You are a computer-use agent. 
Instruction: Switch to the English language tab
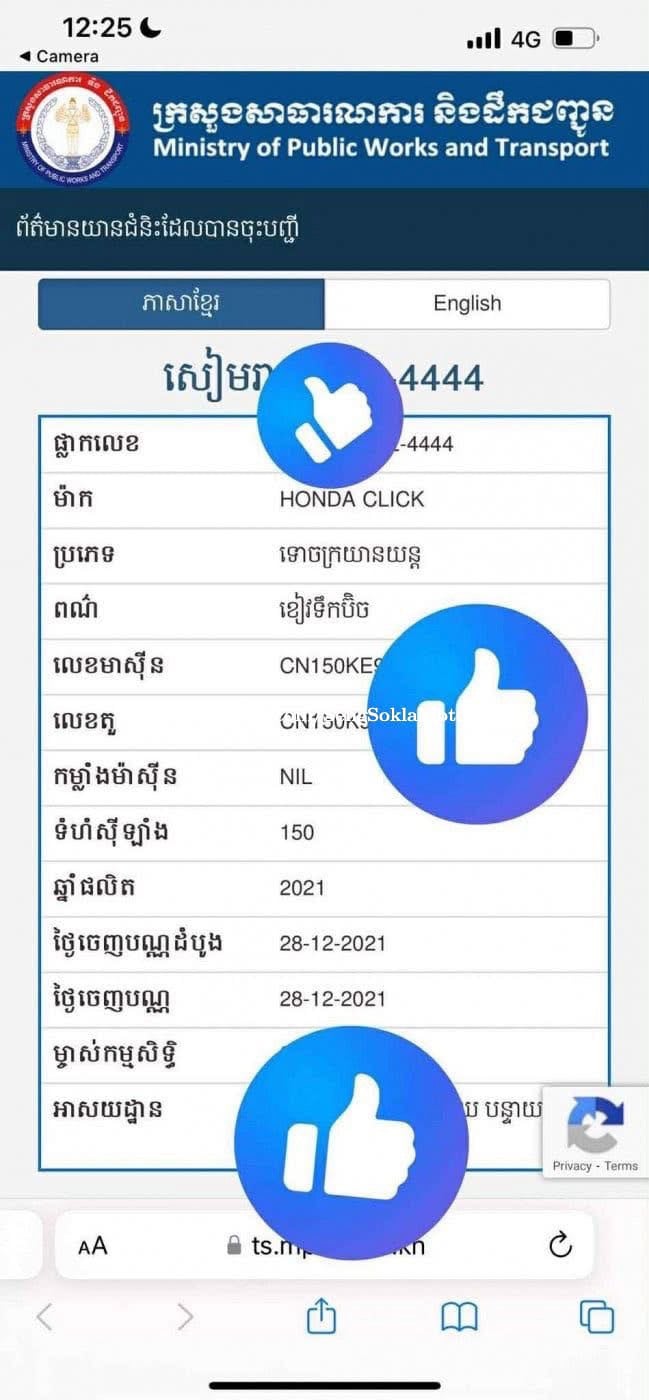[467, 304]
